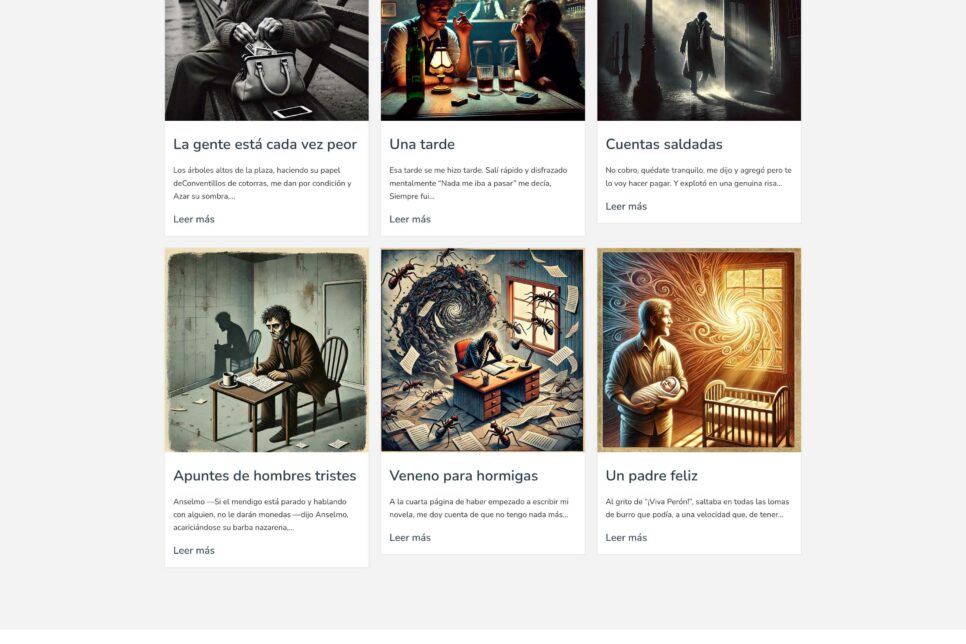Open the Veneno para hormigas title link

[463, 475]
